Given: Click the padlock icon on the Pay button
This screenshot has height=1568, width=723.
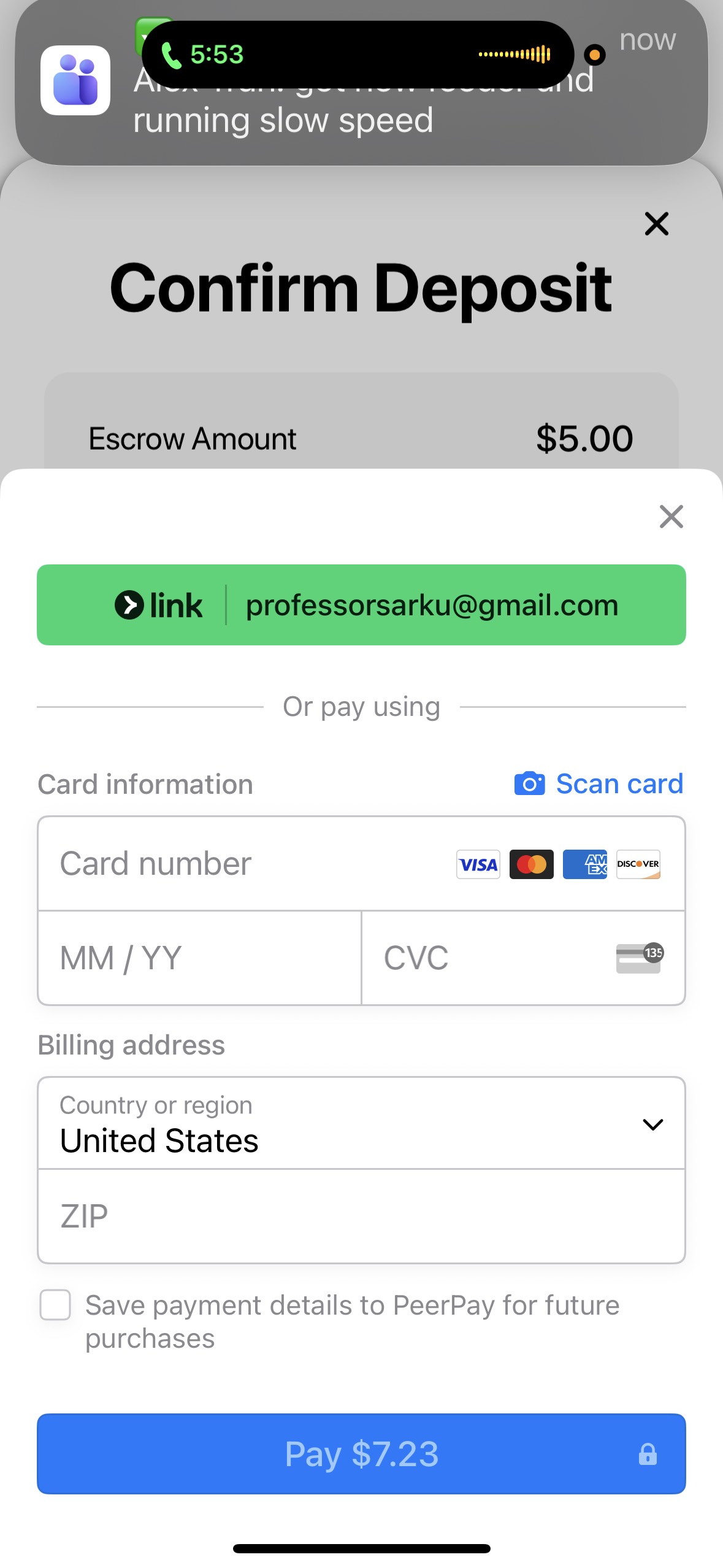Looking at the screenshot, I should pyautogui.click(x=648, y=1454).
